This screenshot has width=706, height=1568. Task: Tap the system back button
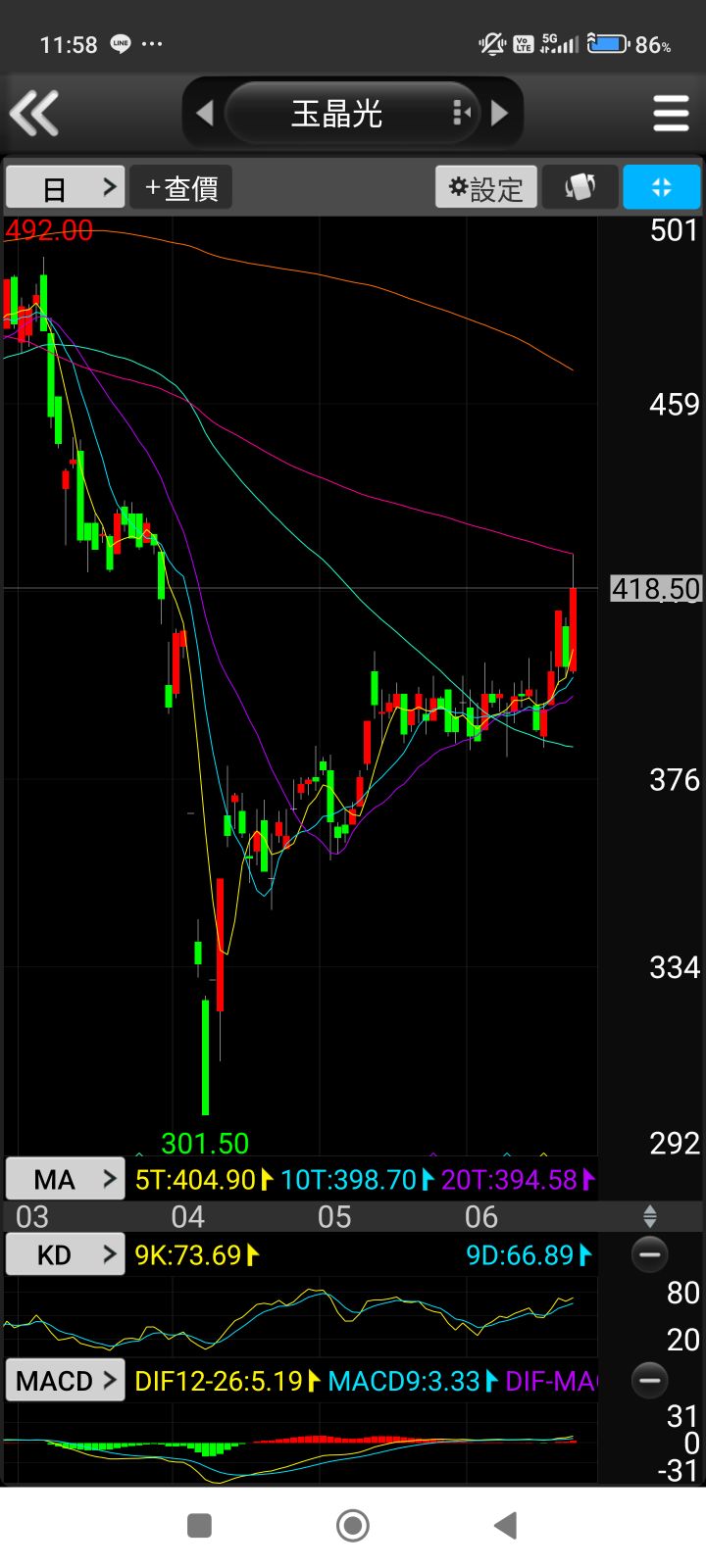tap(505, 1525)
